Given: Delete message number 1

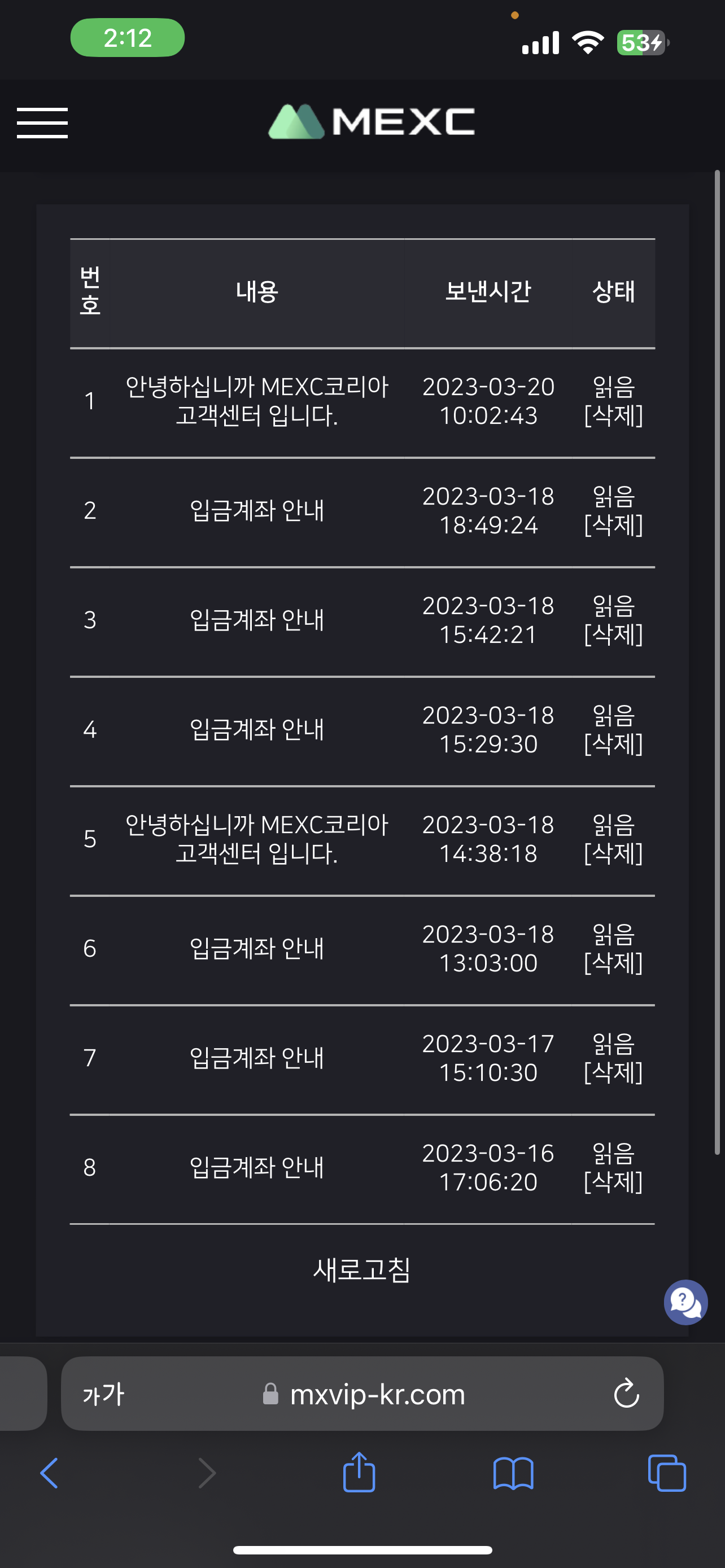Looking at the screenshot, I should tap(613, 417).
